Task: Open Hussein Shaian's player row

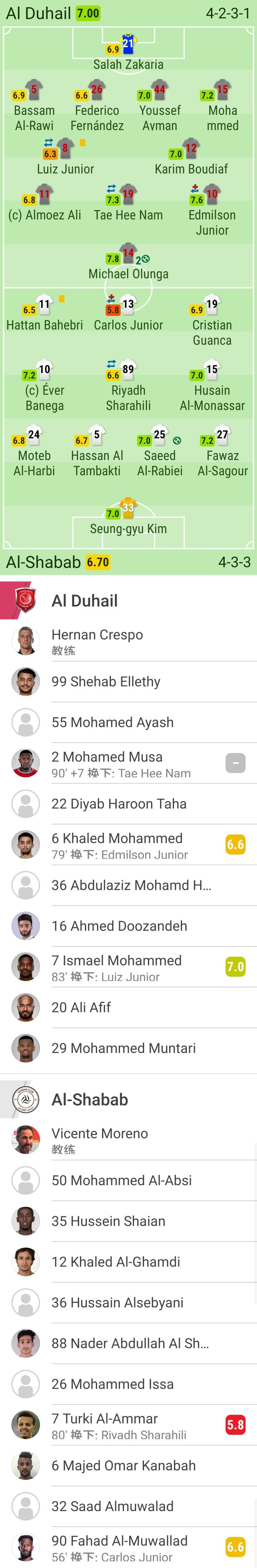Action: tap(108, 1221)
